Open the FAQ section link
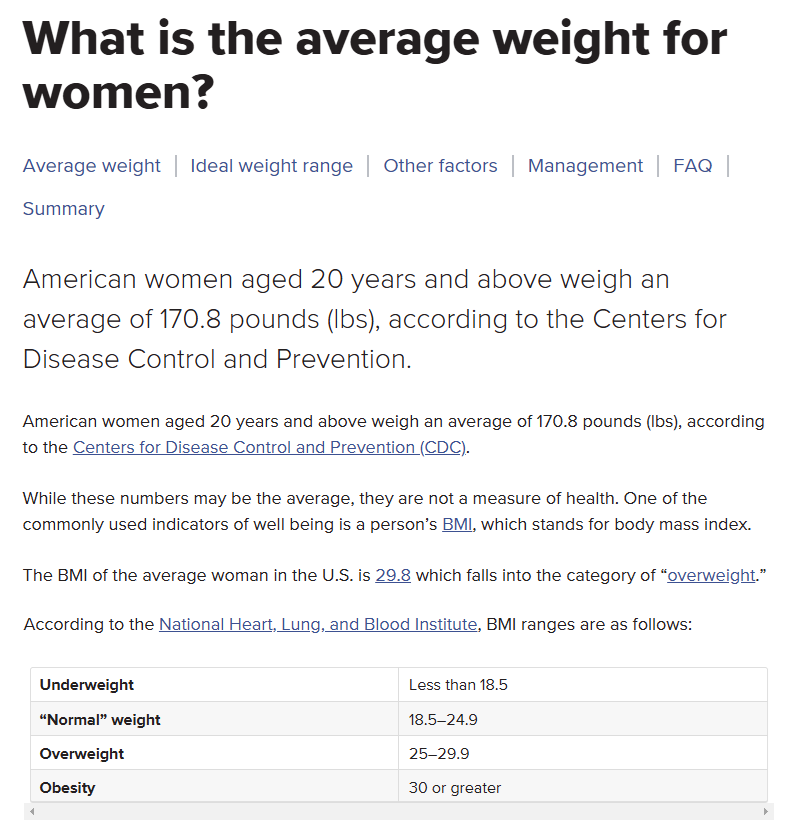The width and height of the screenshot is (789, 835). click(x=692, y=166)
